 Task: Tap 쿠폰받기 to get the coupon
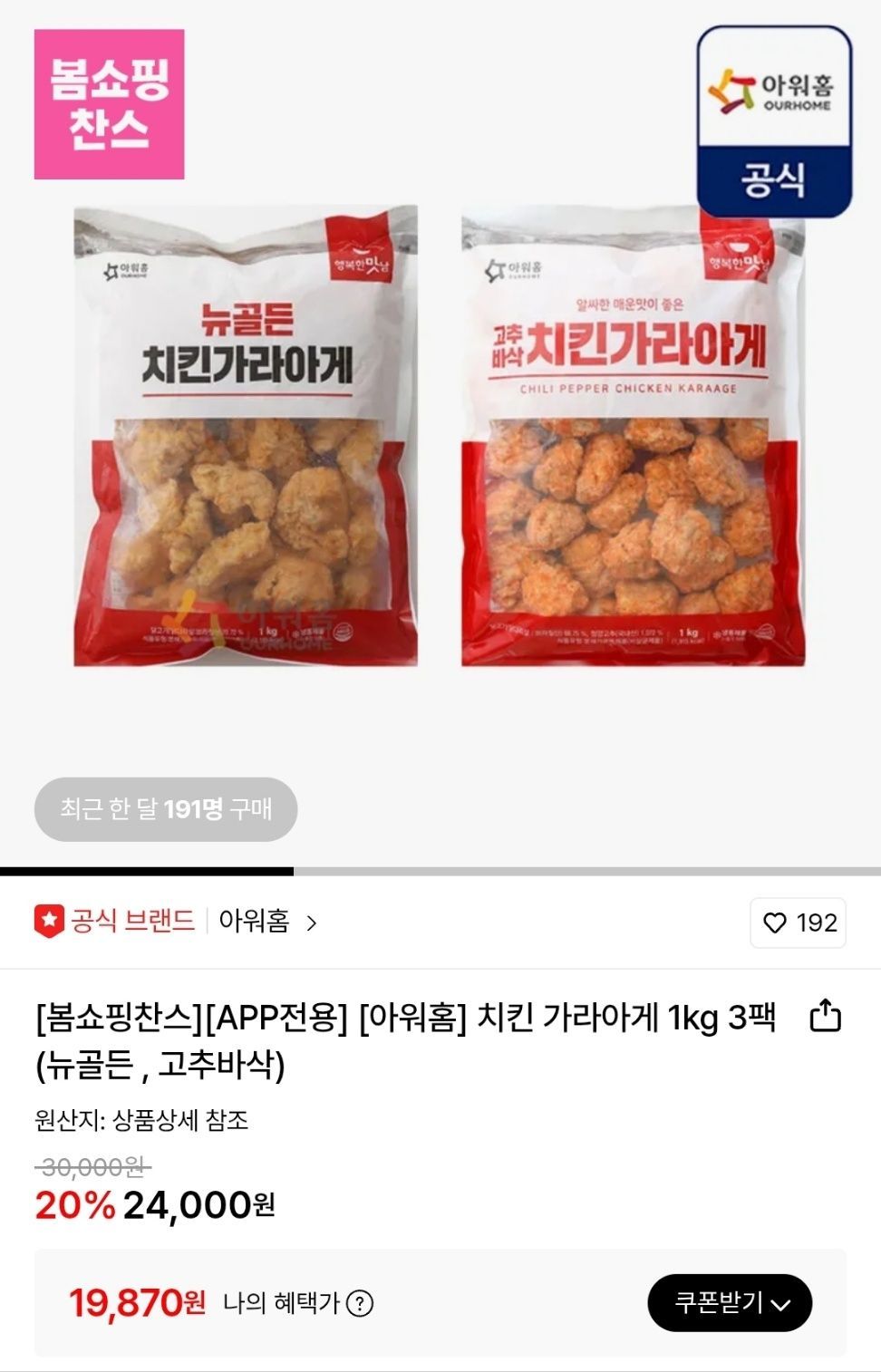pos(730,1303)
